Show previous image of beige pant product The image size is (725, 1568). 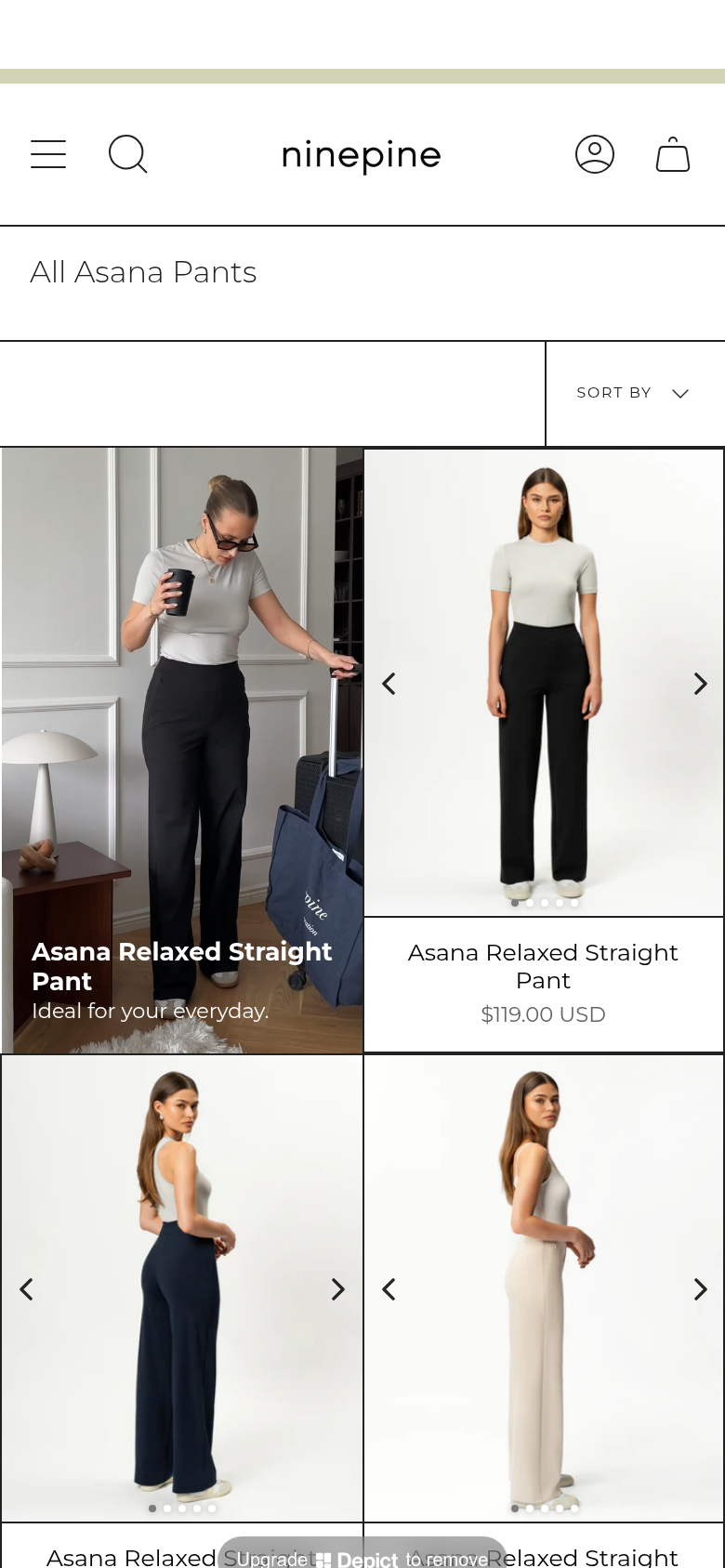coord(389,1289)
